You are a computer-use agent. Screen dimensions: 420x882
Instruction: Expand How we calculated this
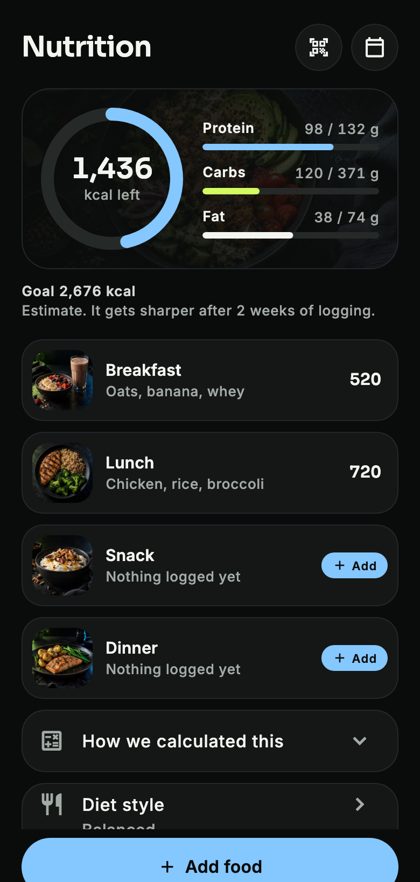(x=210, y=741)
